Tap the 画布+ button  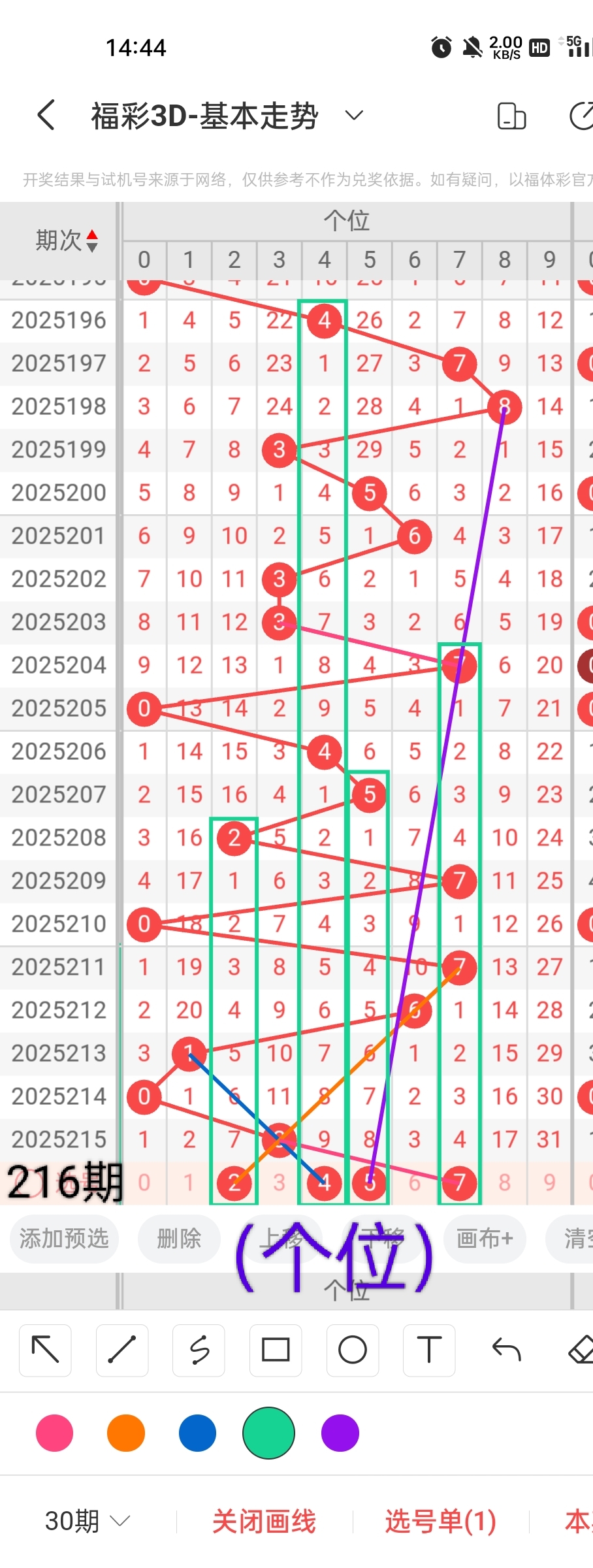[485, 1238]
